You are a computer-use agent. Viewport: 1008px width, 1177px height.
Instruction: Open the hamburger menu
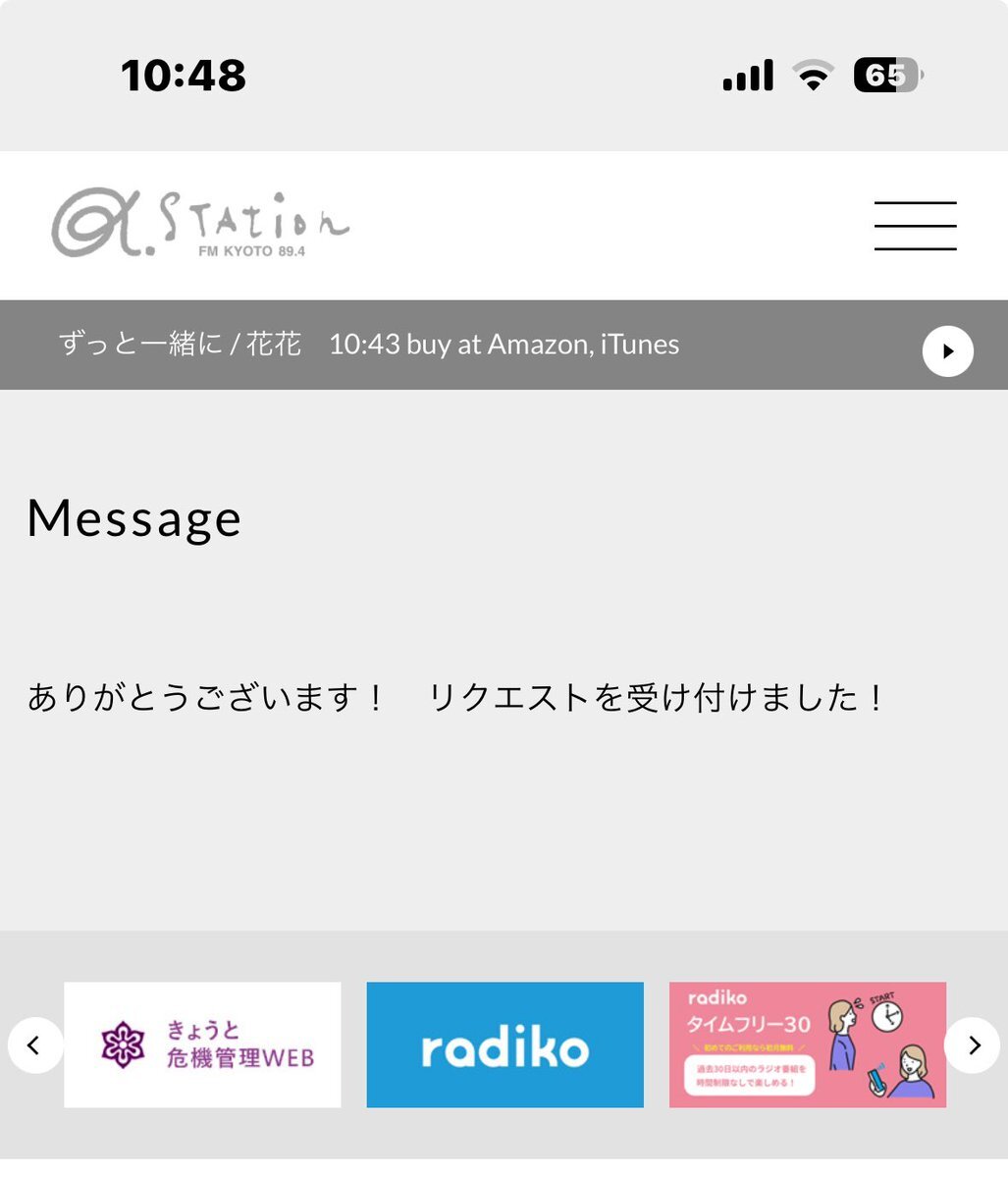pyautogui.click(x=915, y=226)
